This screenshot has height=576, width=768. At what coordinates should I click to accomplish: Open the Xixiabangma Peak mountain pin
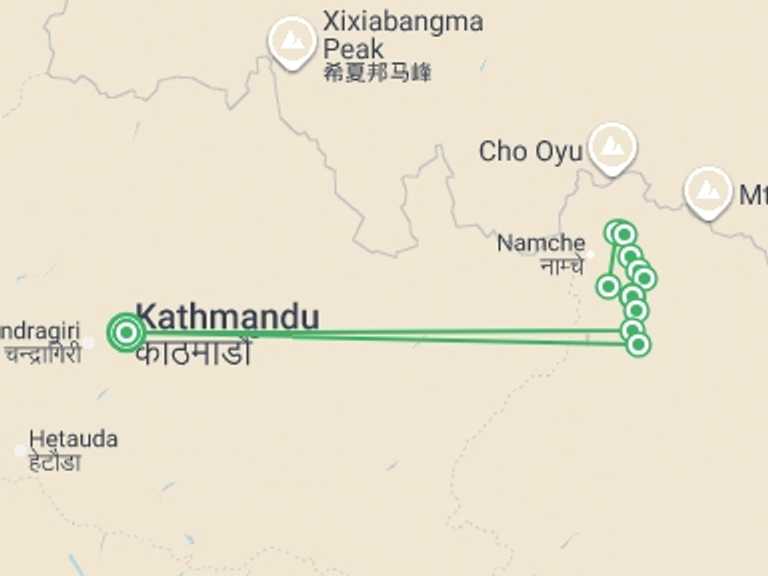pos(292,42)
